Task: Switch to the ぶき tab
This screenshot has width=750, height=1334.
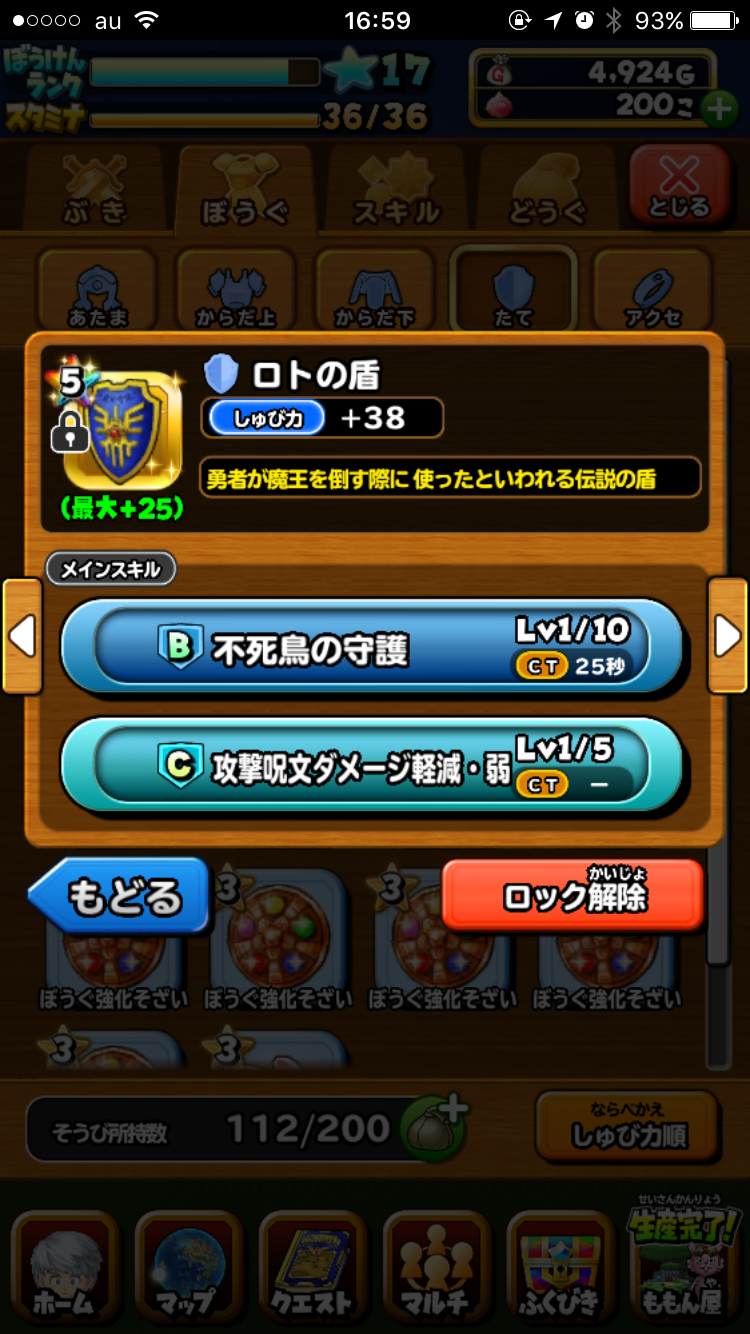Action: pyautogui.click(x=96, y=189)
